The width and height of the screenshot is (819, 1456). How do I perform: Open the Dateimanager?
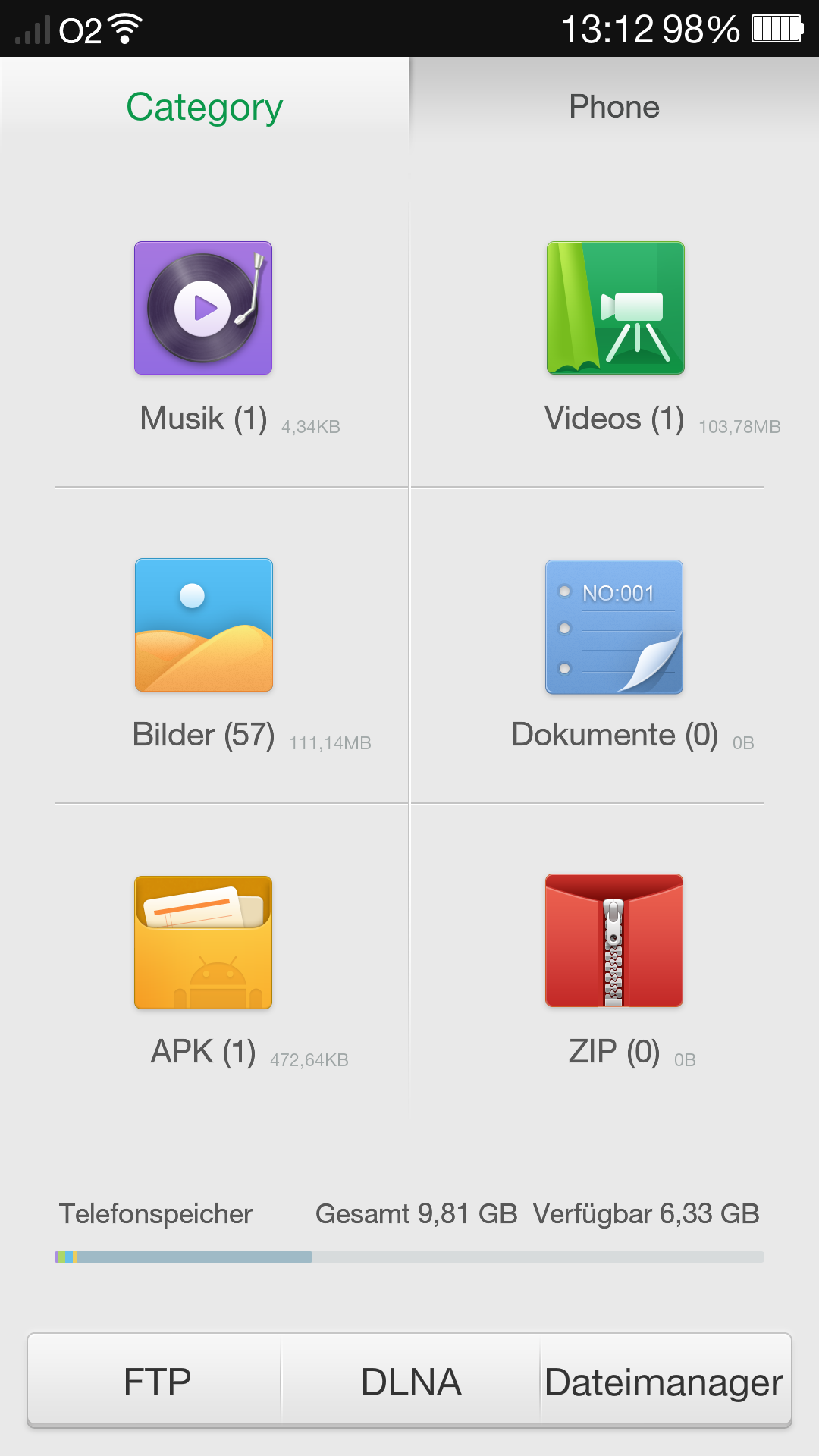coord(664,1382)
